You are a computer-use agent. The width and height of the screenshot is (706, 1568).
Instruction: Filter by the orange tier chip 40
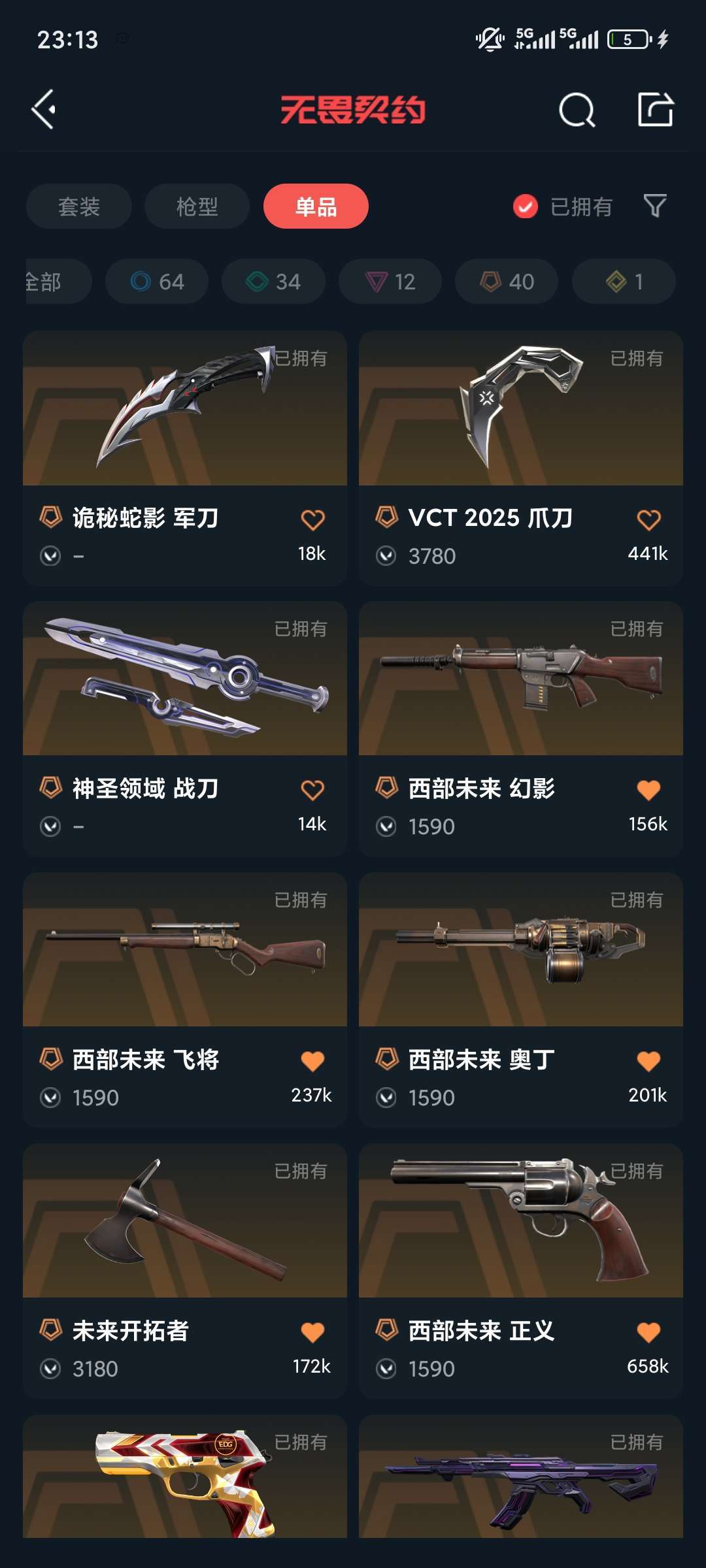click(x=507, y=282)
